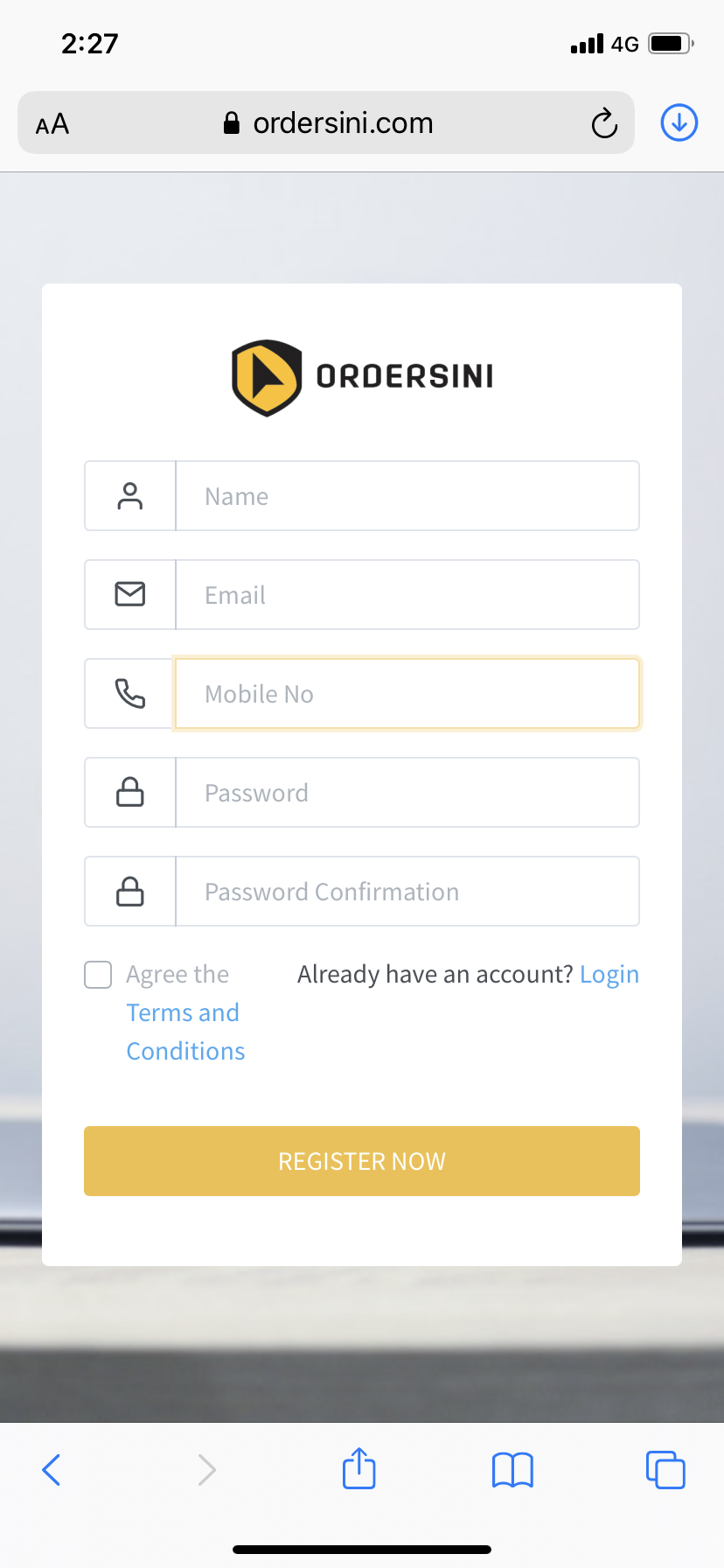
Task: Check the Agree the Terms checkbox
Action: pyautogui.click(x=98, y=975)
